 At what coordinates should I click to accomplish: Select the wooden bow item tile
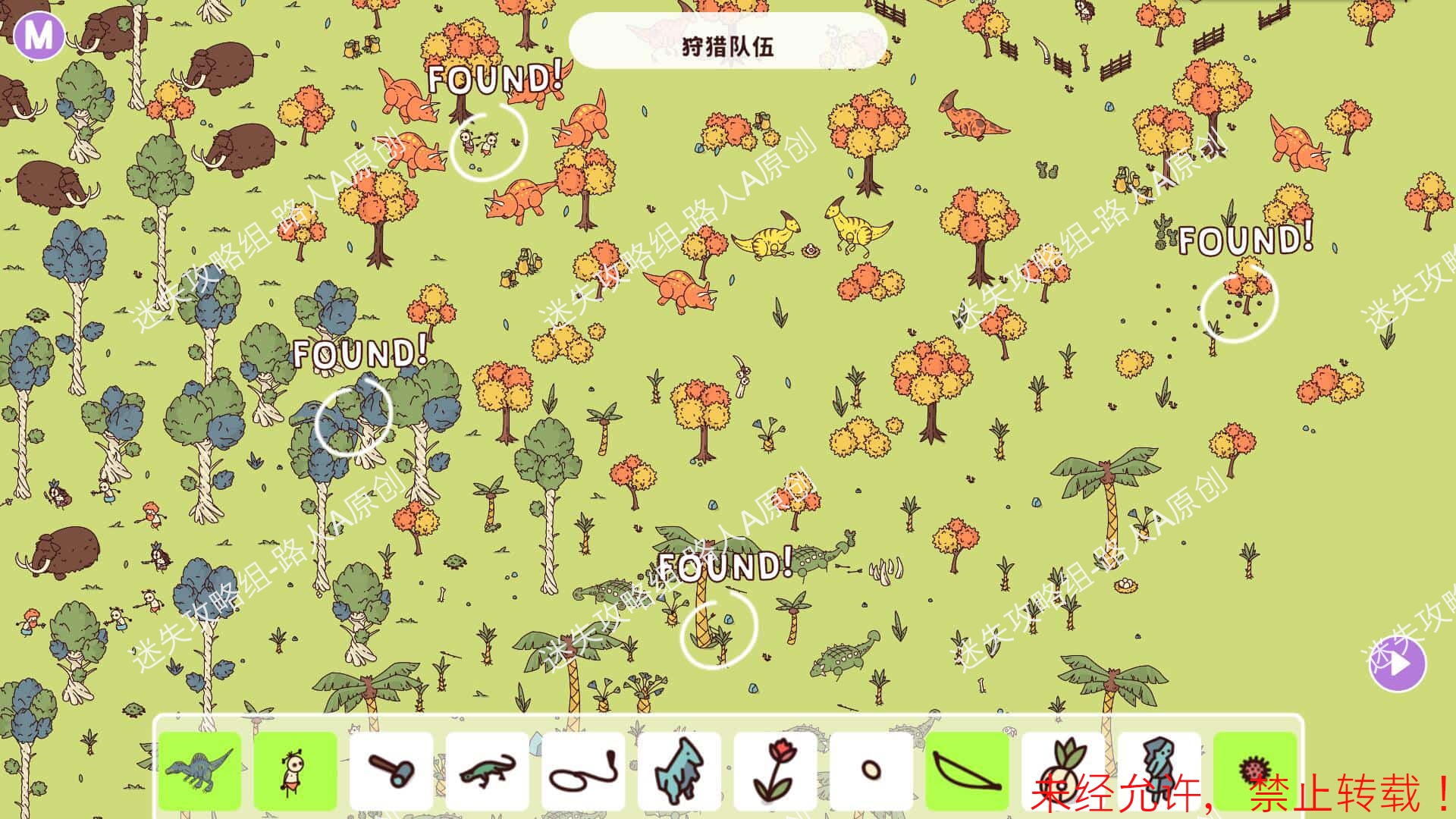click(x=967, y=771)
